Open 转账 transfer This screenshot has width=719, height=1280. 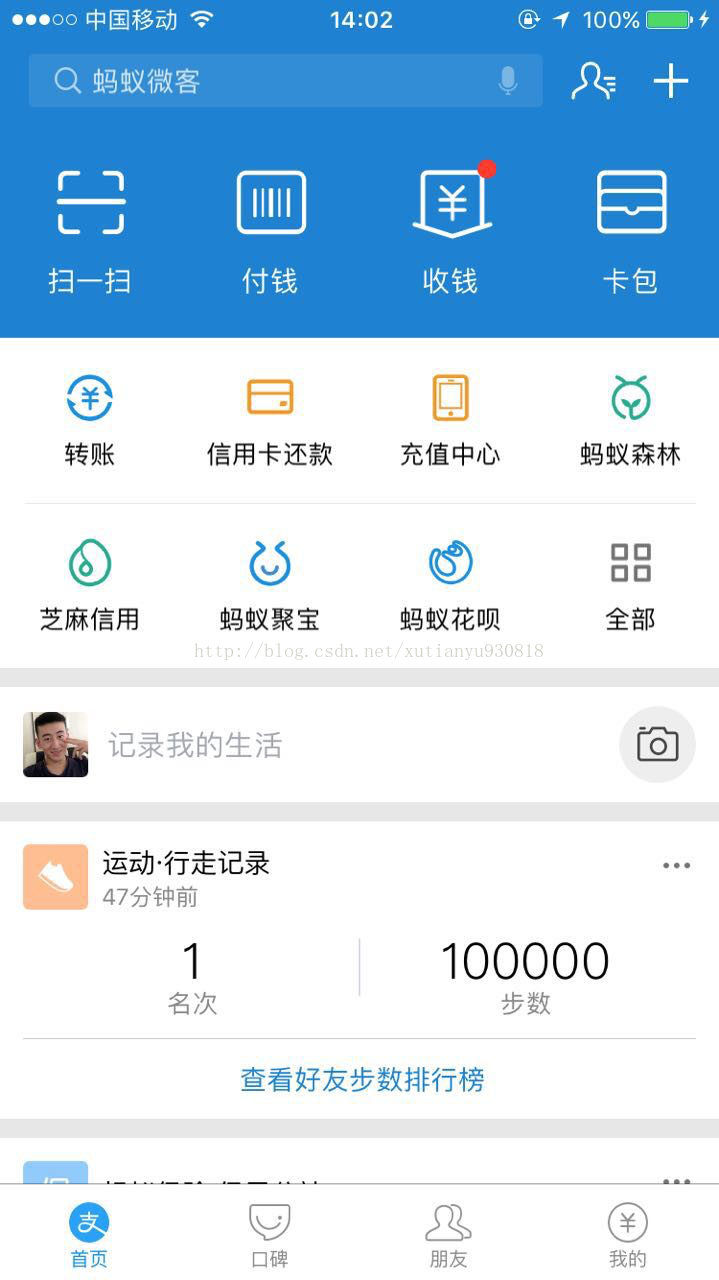click(x=90, y=420)
